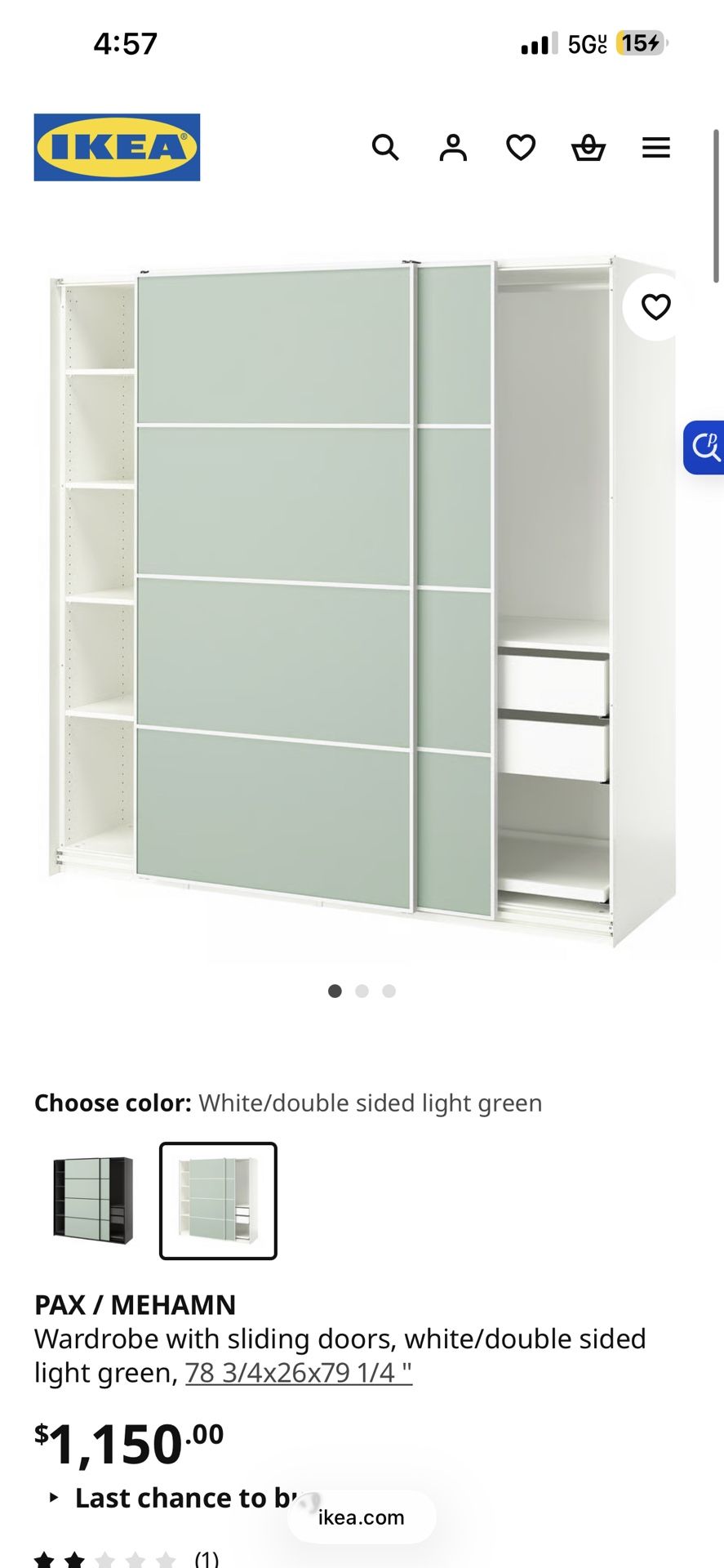
Task: Open the search magnifier icon
Action: pyautogui.click(x=385, y=148)
